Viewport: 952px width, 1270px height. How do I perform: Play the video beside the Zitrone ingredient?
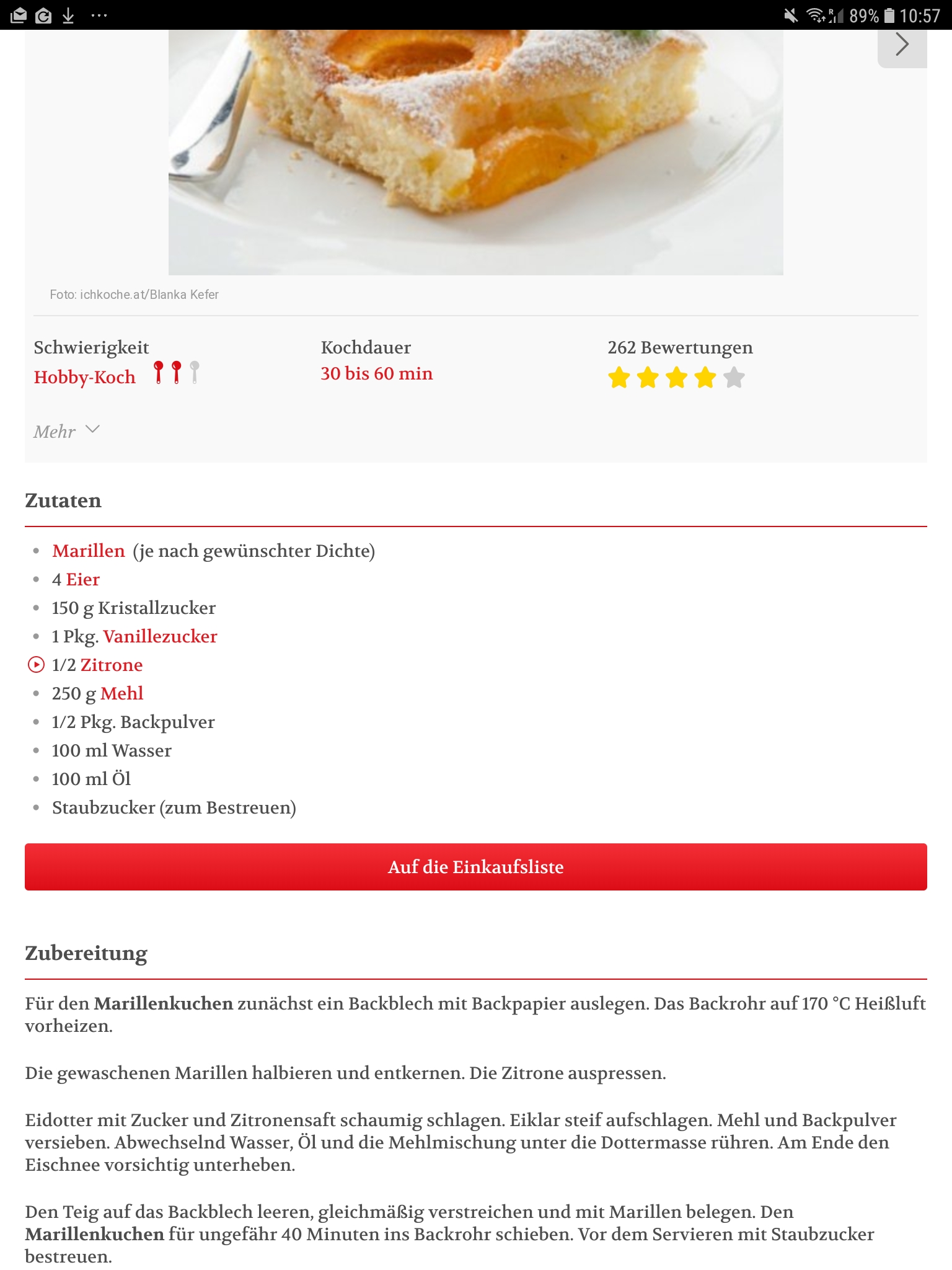[37, 665]
